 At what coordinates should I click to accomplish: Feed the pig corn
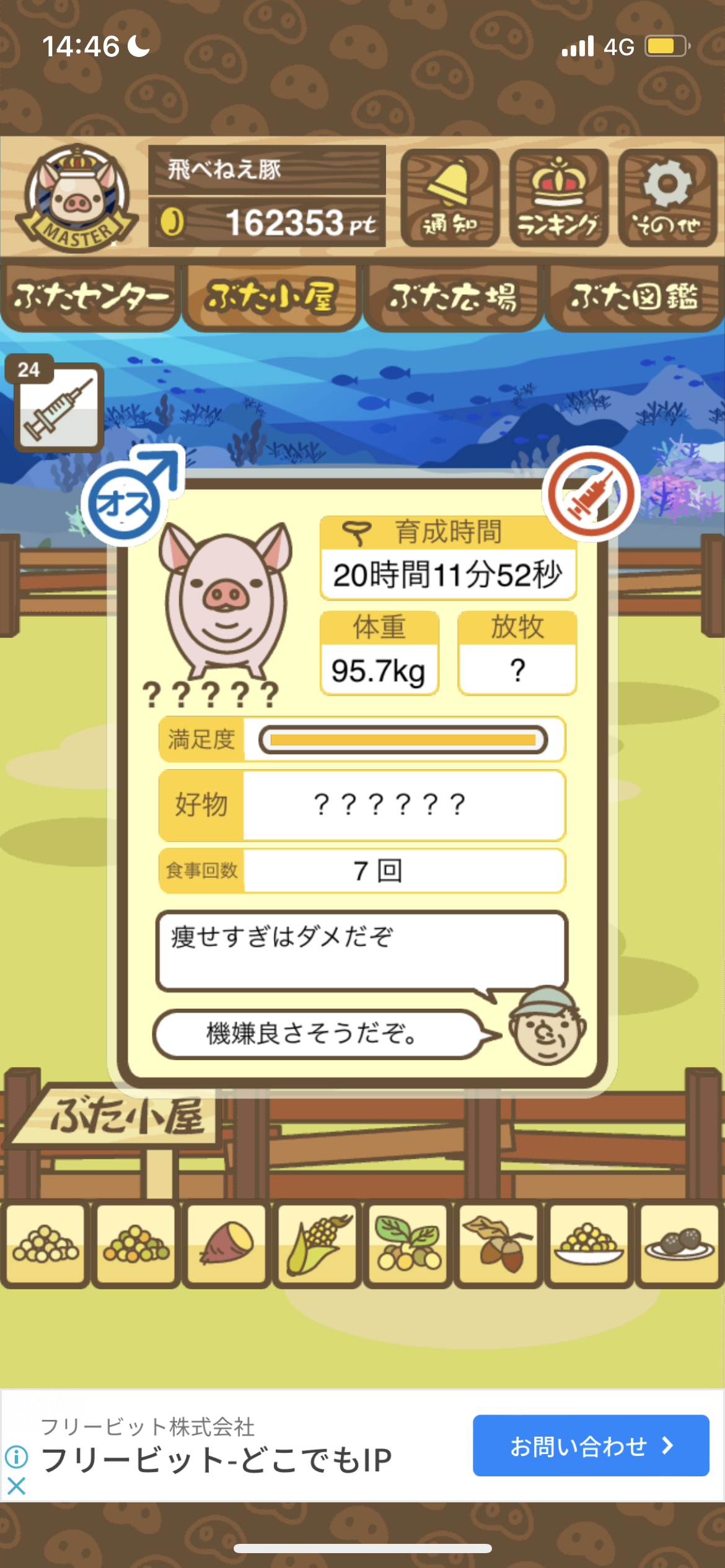pyautogui.click(x=317, y=1243)
